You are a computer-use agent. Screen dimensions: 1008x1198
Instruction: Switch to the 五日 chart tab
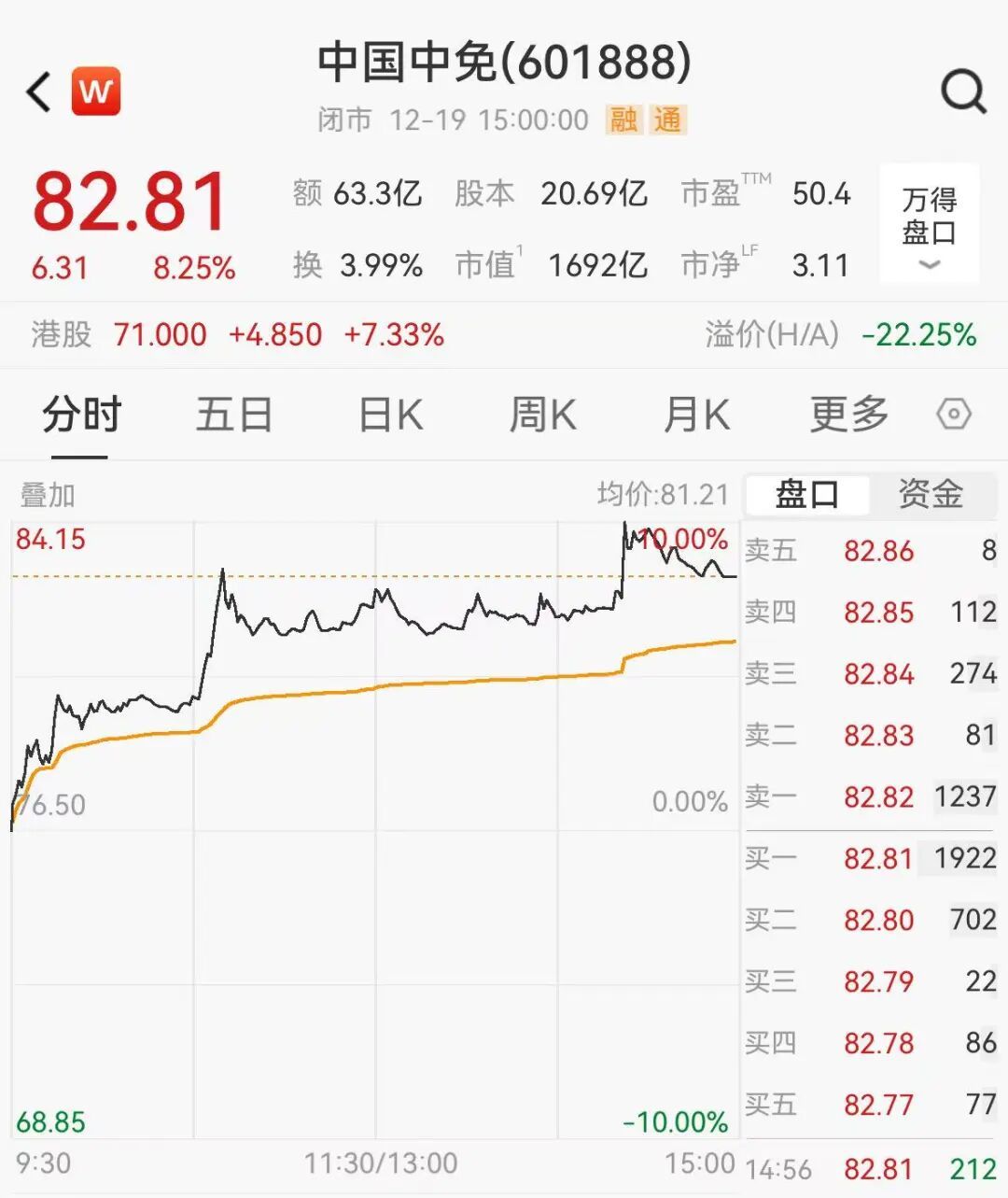point(233,415)
